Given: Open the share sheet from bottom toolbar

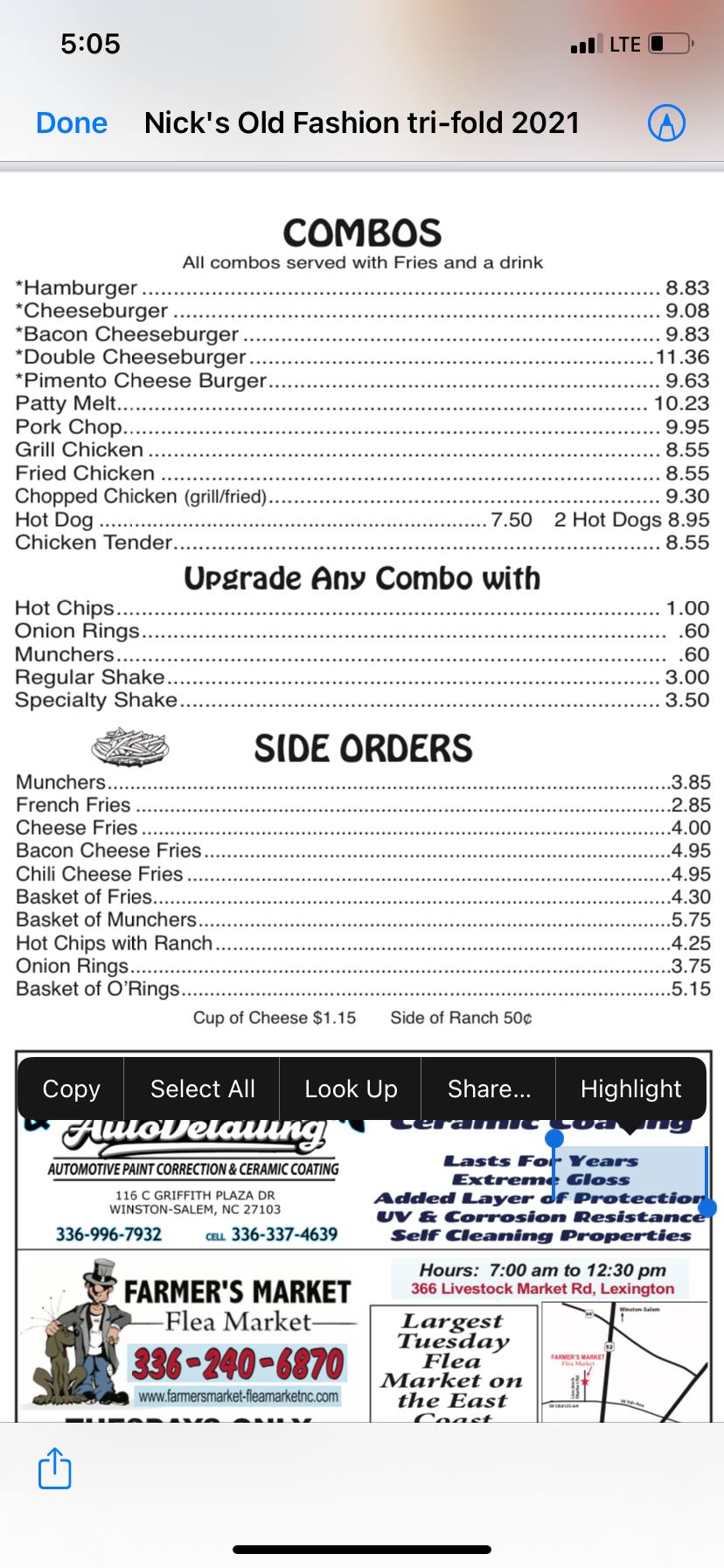Looking at the screenshot, I should 54,1468.
